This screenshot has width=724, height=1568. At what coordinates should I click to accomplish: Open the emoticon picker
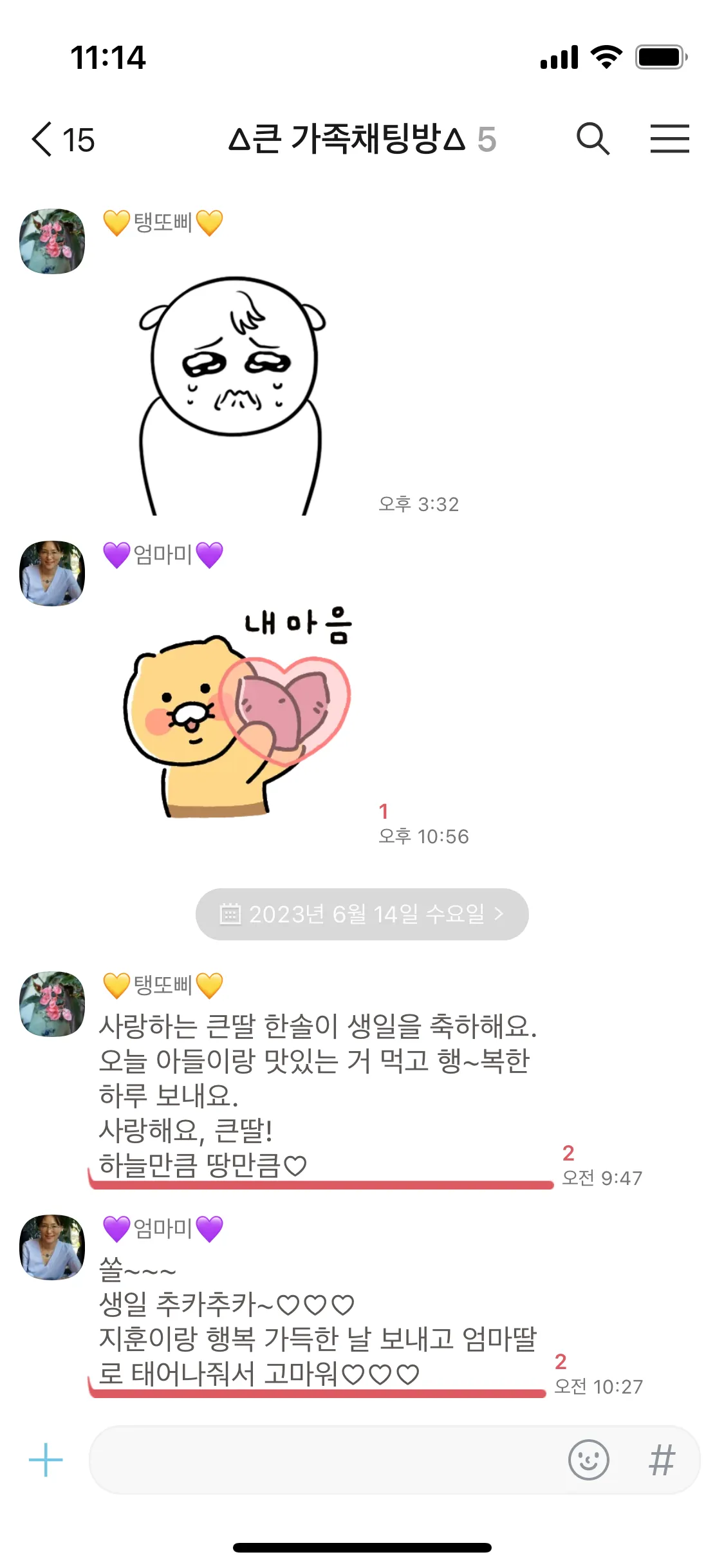coord(588,1459)
